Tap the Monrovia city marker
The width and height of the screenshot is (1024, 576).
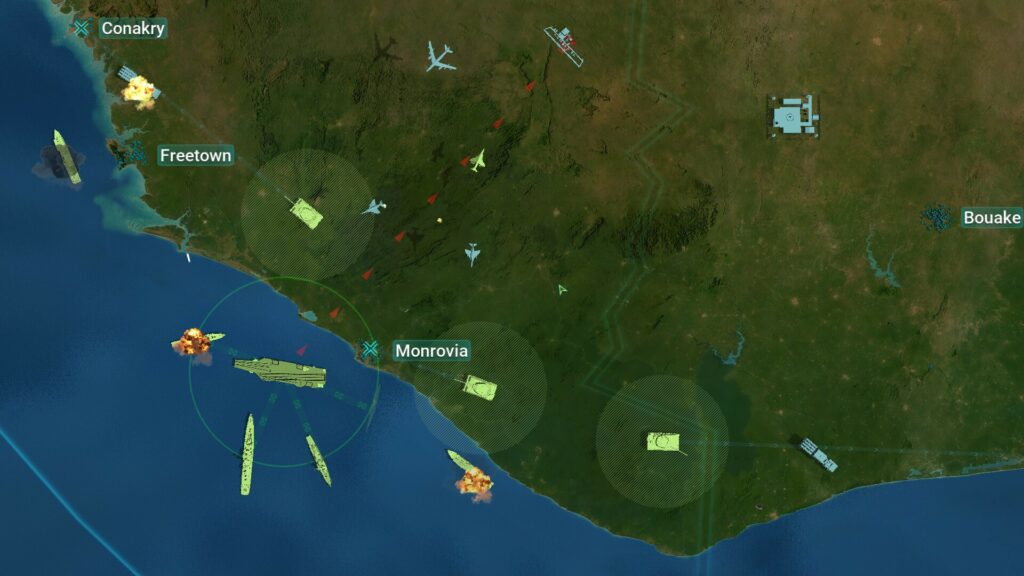coord(371,350)
